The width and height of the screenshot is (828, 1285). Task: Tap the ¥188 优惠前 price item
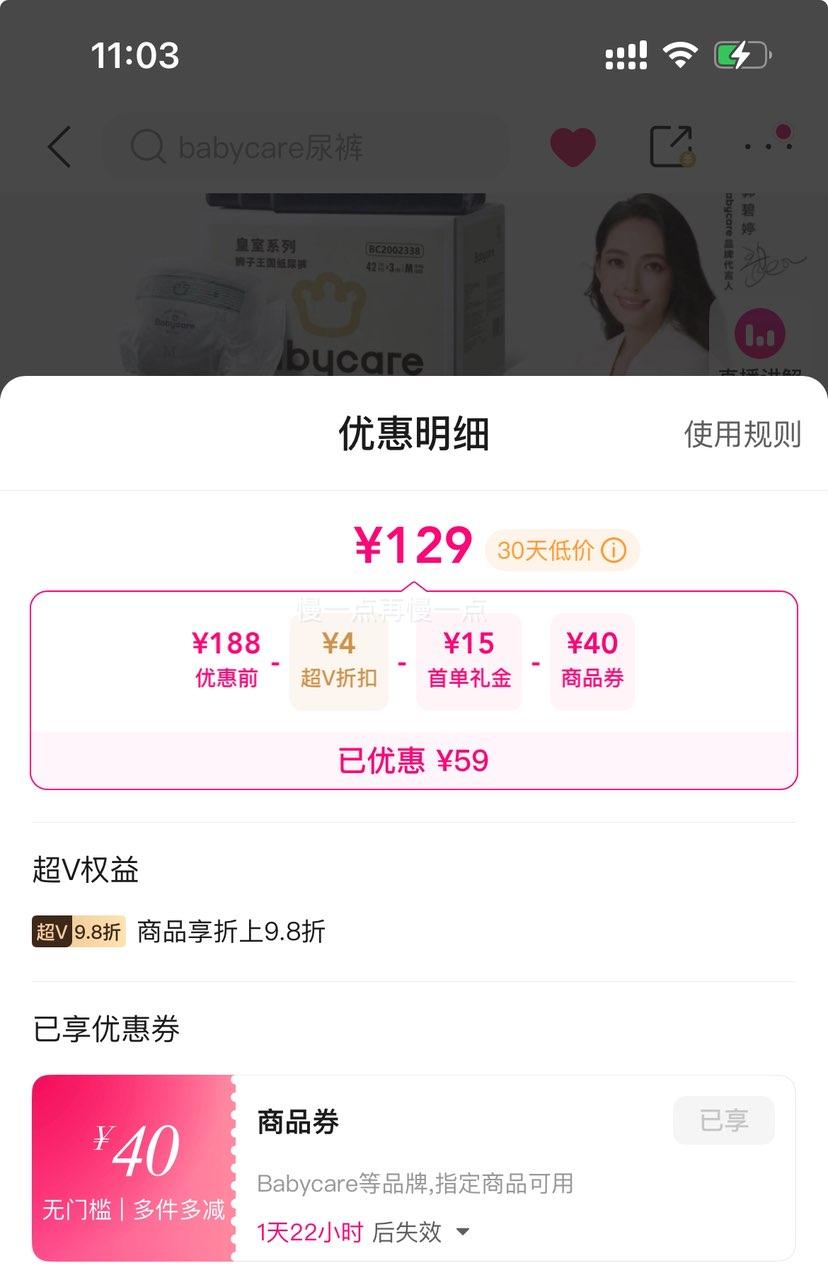point(227,659)
